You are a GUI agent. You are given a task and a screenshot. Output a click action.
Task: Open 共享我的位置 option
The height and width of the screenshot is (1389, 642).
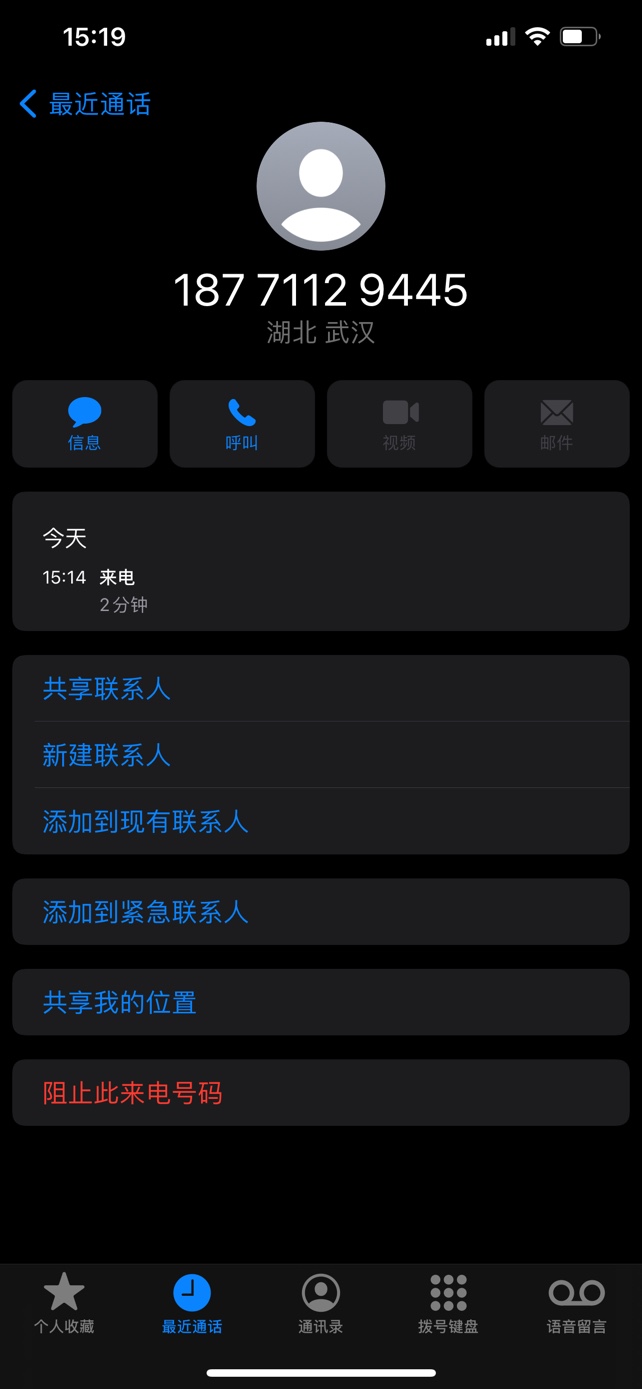coord(119,1002)
